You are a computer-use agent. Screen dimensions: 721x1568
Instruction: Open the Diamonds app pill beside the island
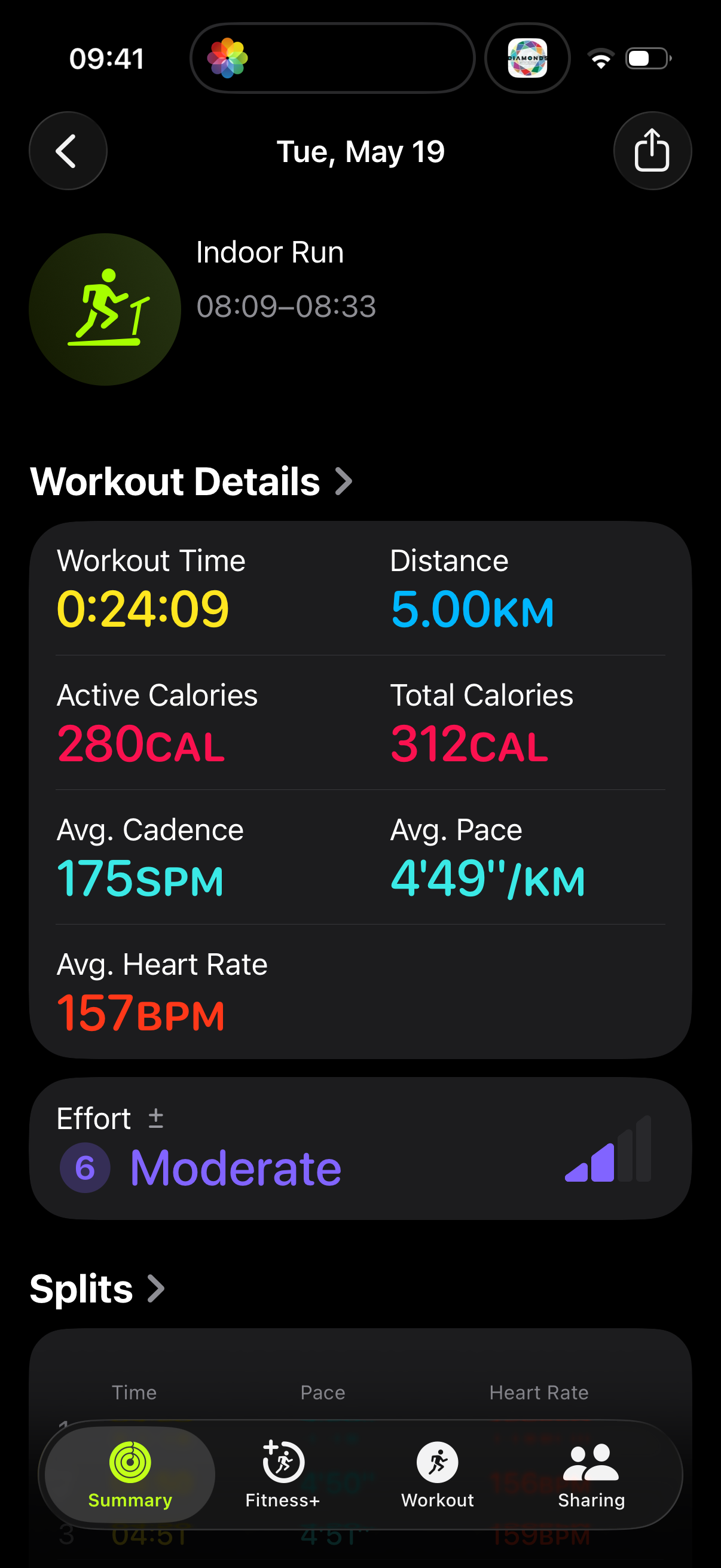point(527,59)
